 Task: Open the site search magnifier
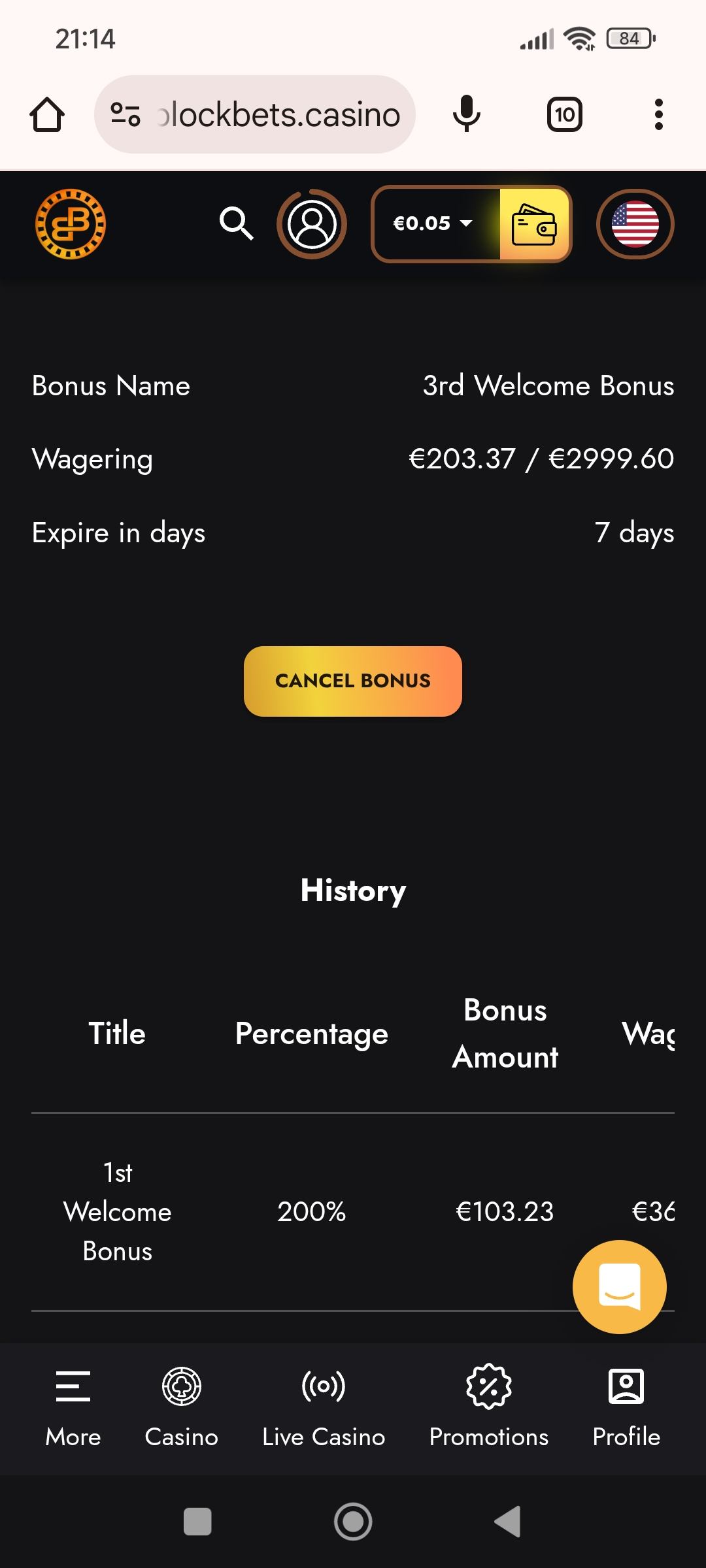[x=236, y=224]
